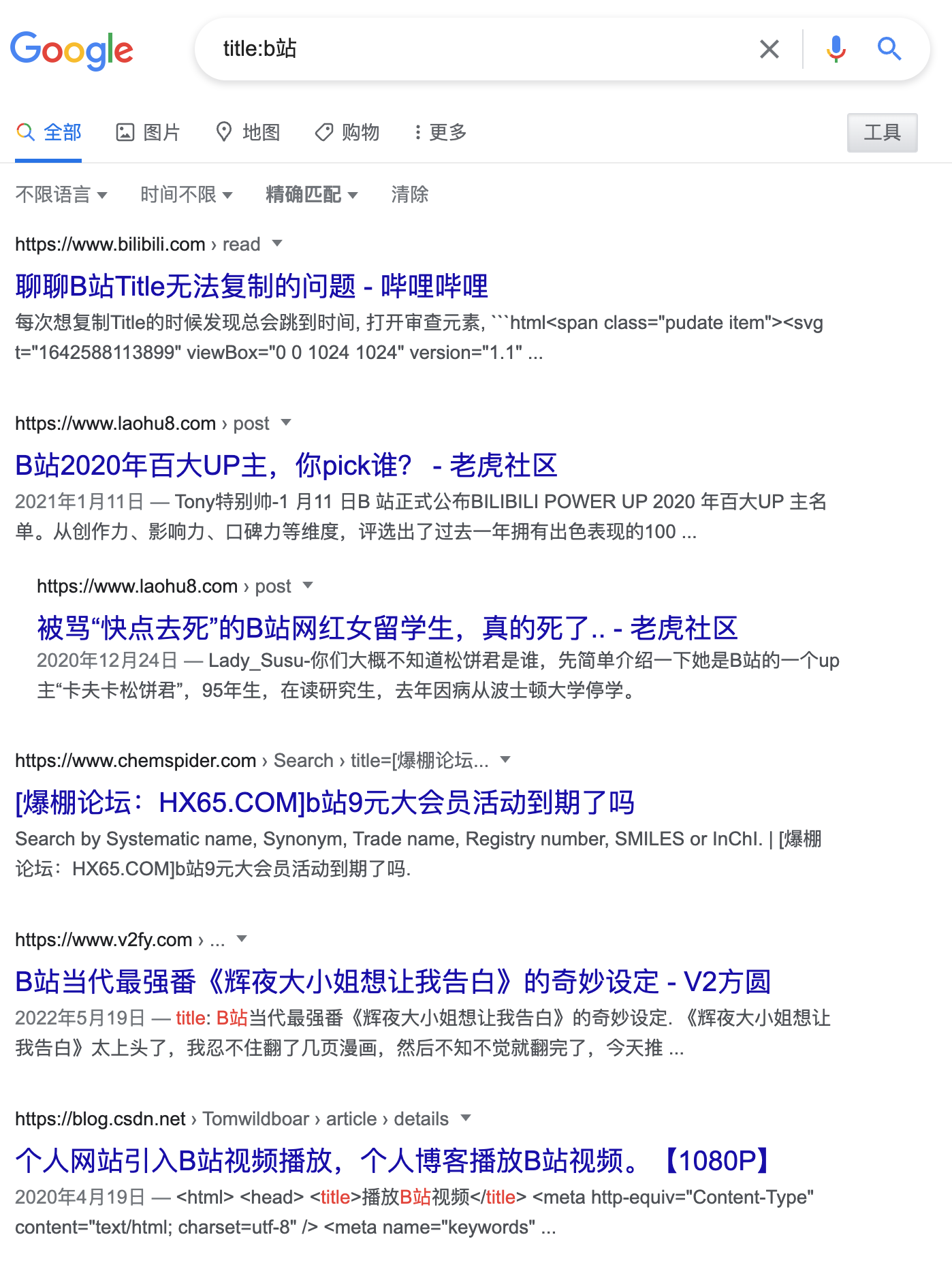Open result B站当代最强番 on V2方圆

click(x=392, y=982)
